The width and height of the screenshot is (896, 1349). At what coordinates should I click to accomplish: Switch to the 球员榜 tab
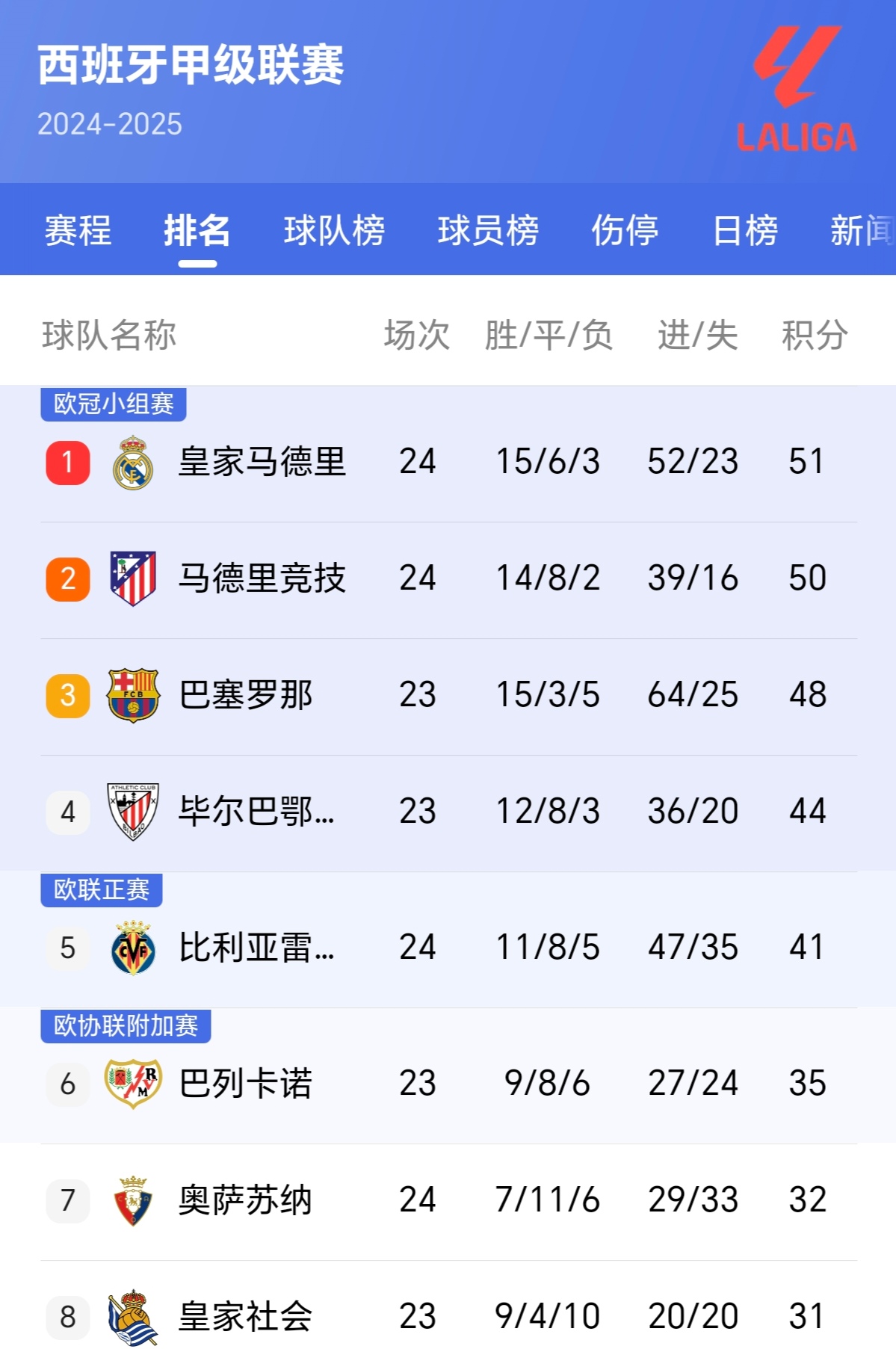[x=489, y=232]
